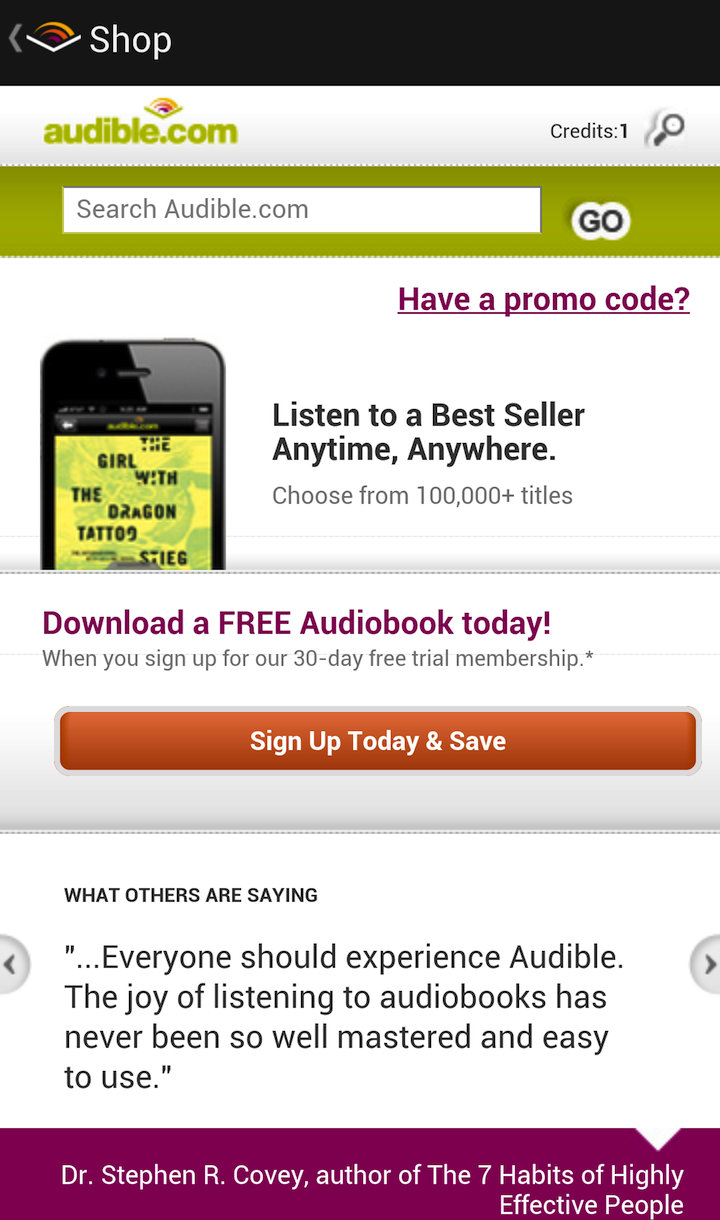Tap the GO search button
The image size is (720, 1220).
600,220
